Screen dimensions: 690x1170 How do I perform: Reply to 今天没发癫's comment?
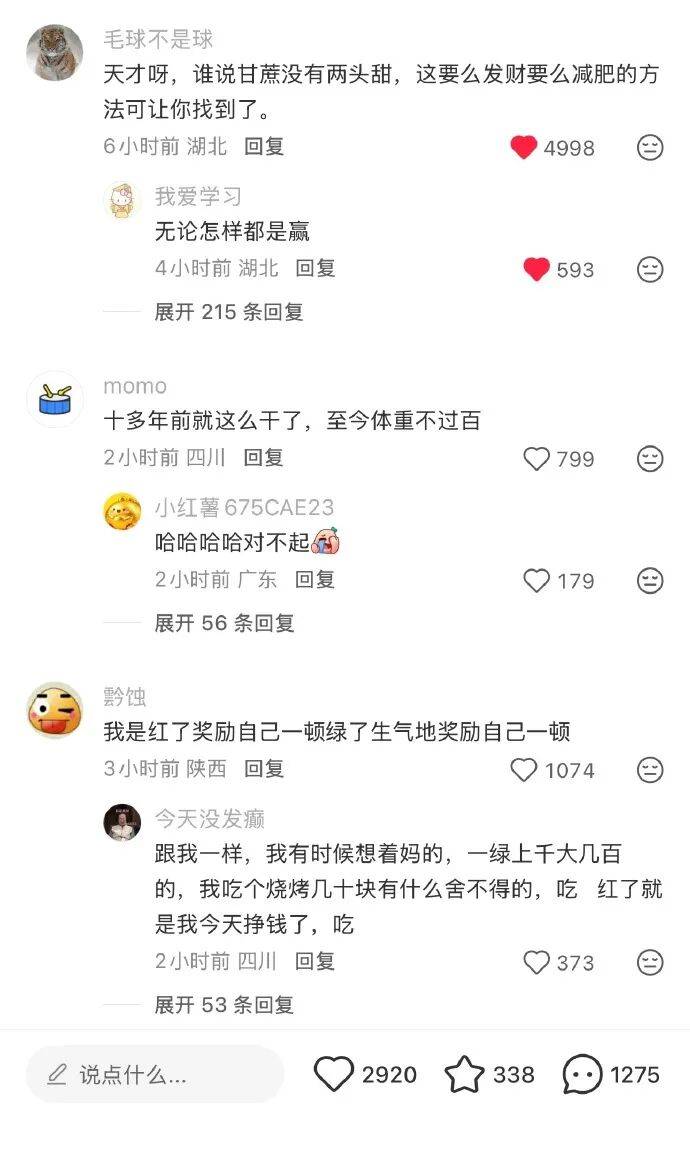coord(314,962)
